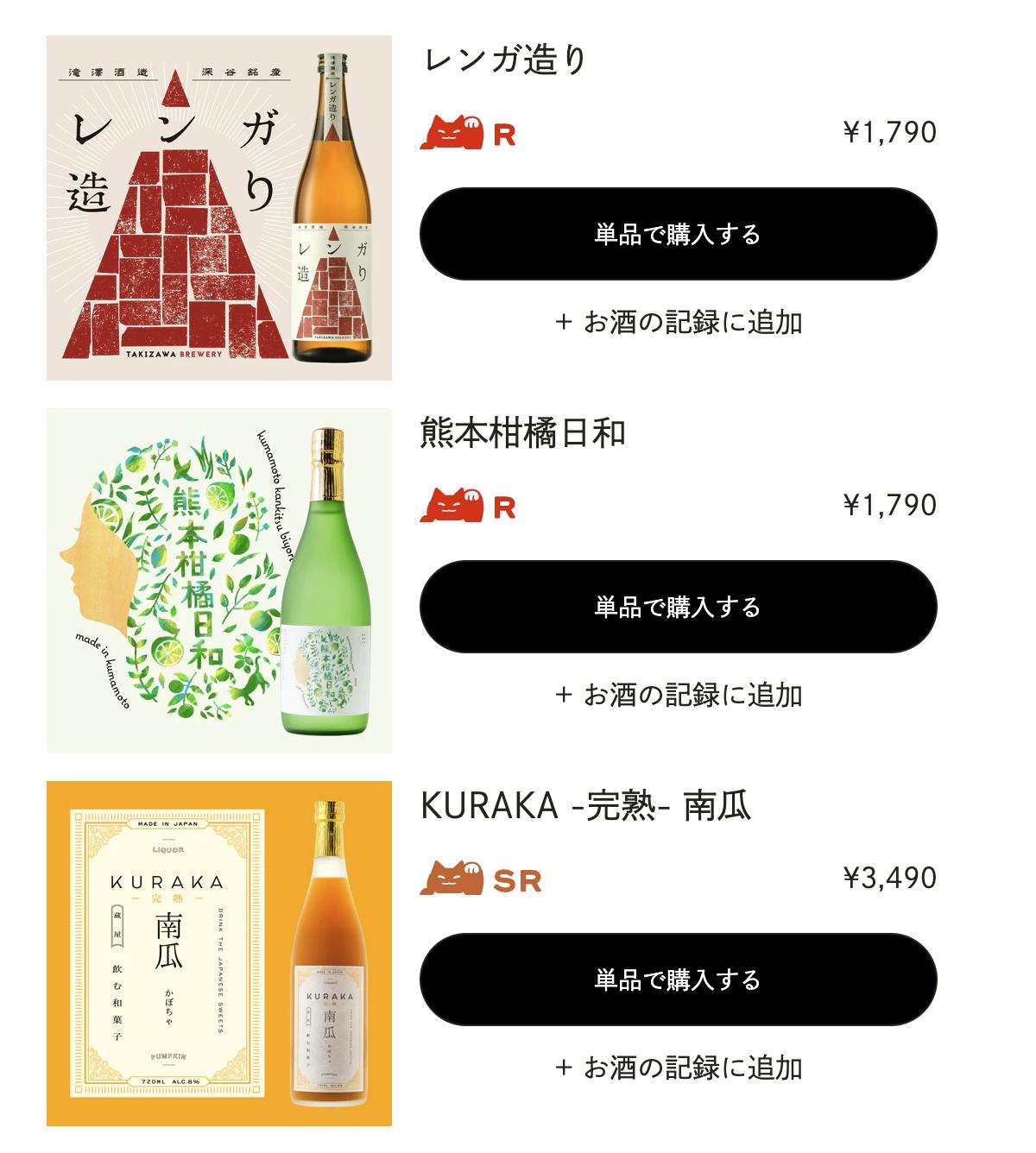This screenshot has height=1153, width=1036.
Task: Buy レンガ造り as a single item
Action: pos(678,234)
